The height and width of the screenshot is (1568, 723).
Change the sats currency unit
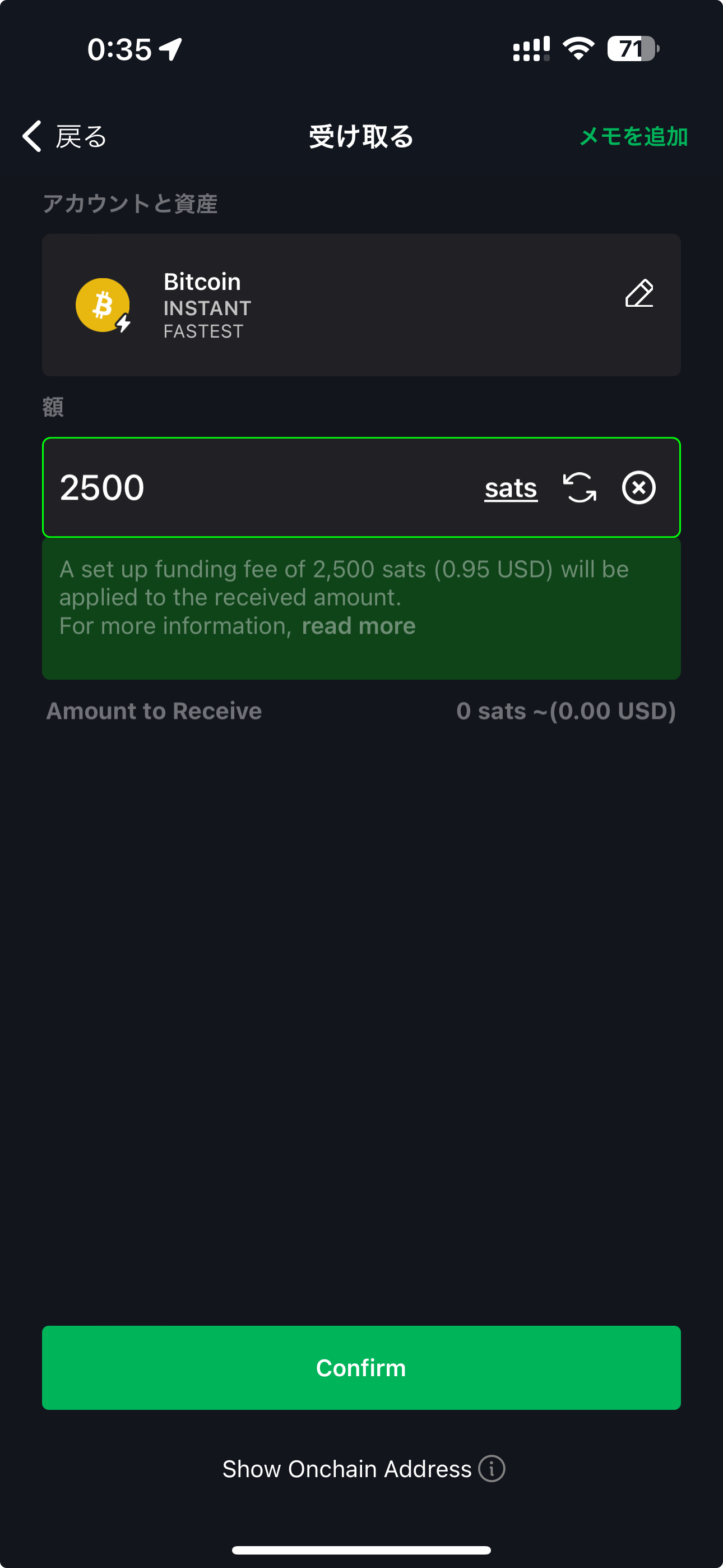click(511, 488)
